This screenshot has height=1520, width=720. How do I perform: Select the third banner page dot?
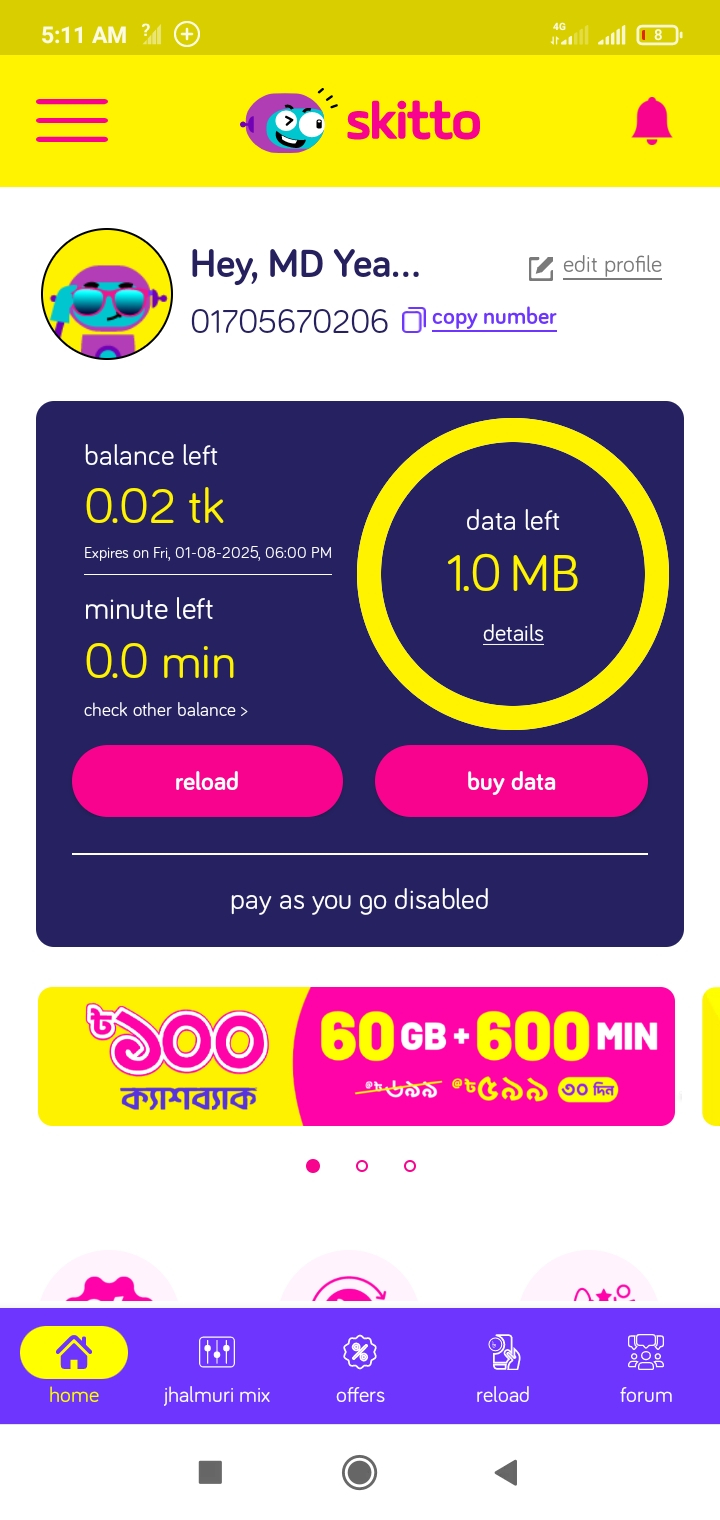pos(410,1166)
